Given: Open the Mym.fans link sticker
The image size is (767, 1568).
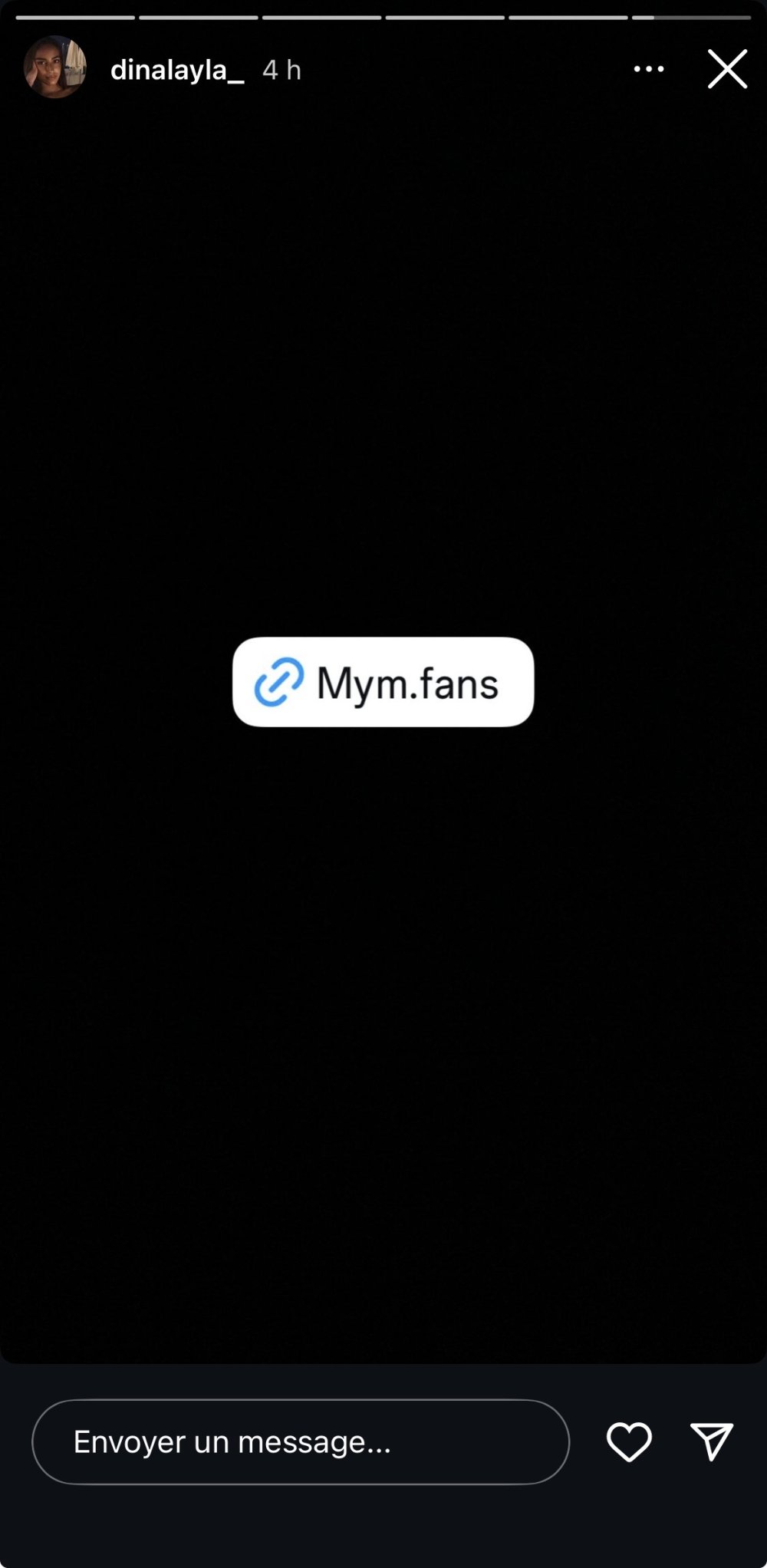Looking at the screenshot, I should click(383, 682).
